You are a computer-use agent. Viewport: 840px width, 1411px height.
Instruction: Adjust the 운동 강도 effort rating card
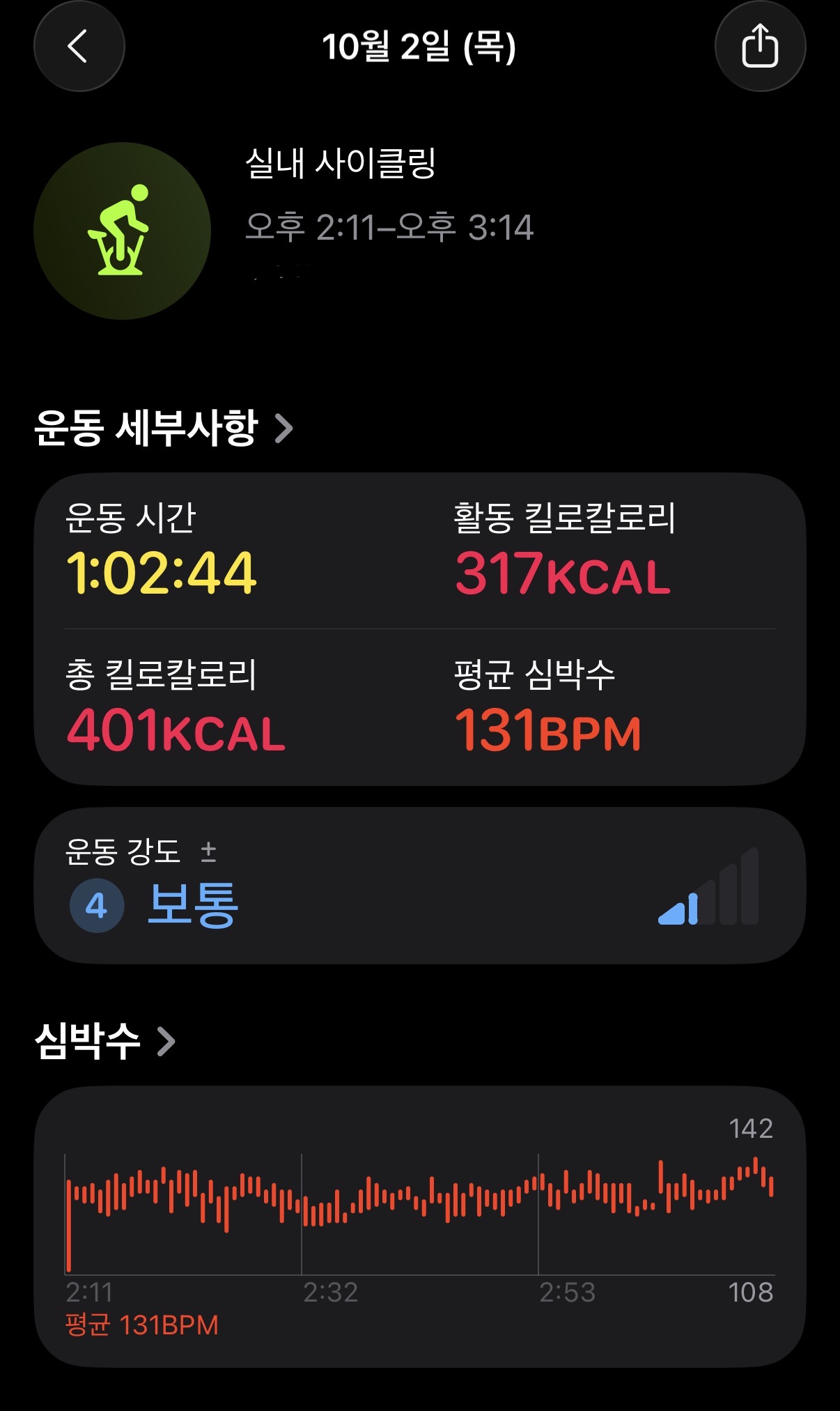tap(420, 886)
